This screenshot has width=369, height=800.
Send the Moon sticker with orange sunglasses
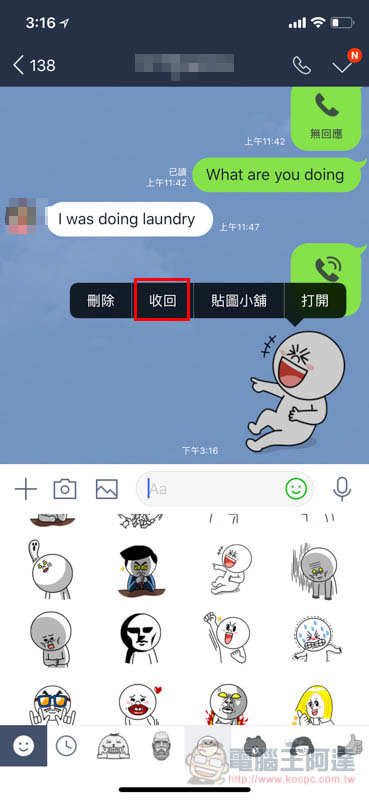click(53, 705)
